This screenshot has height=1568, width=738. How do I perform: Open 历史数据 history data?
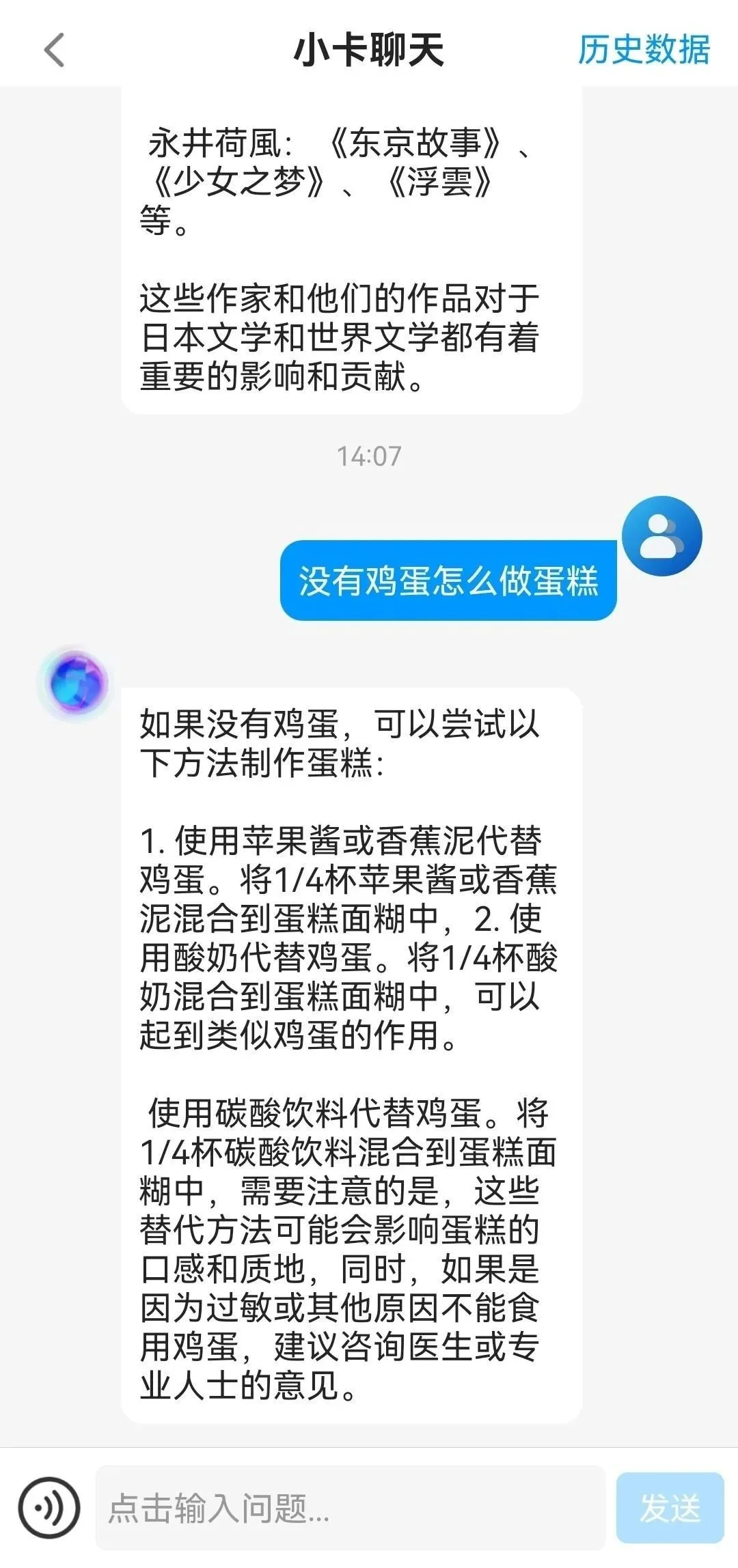point(644,51)
